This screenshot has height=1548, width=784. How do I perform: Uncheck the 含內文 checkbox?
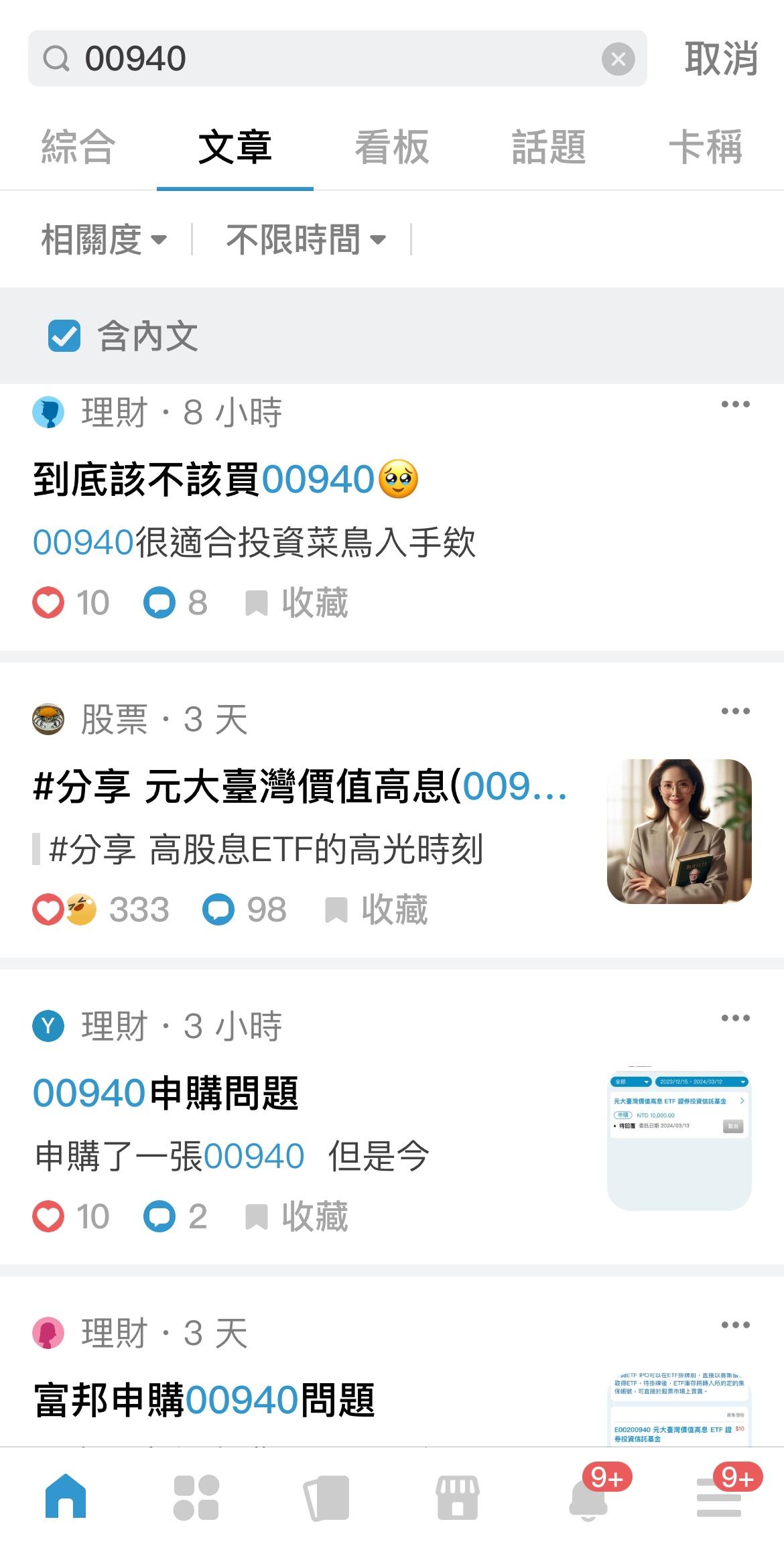pos(64,336)
